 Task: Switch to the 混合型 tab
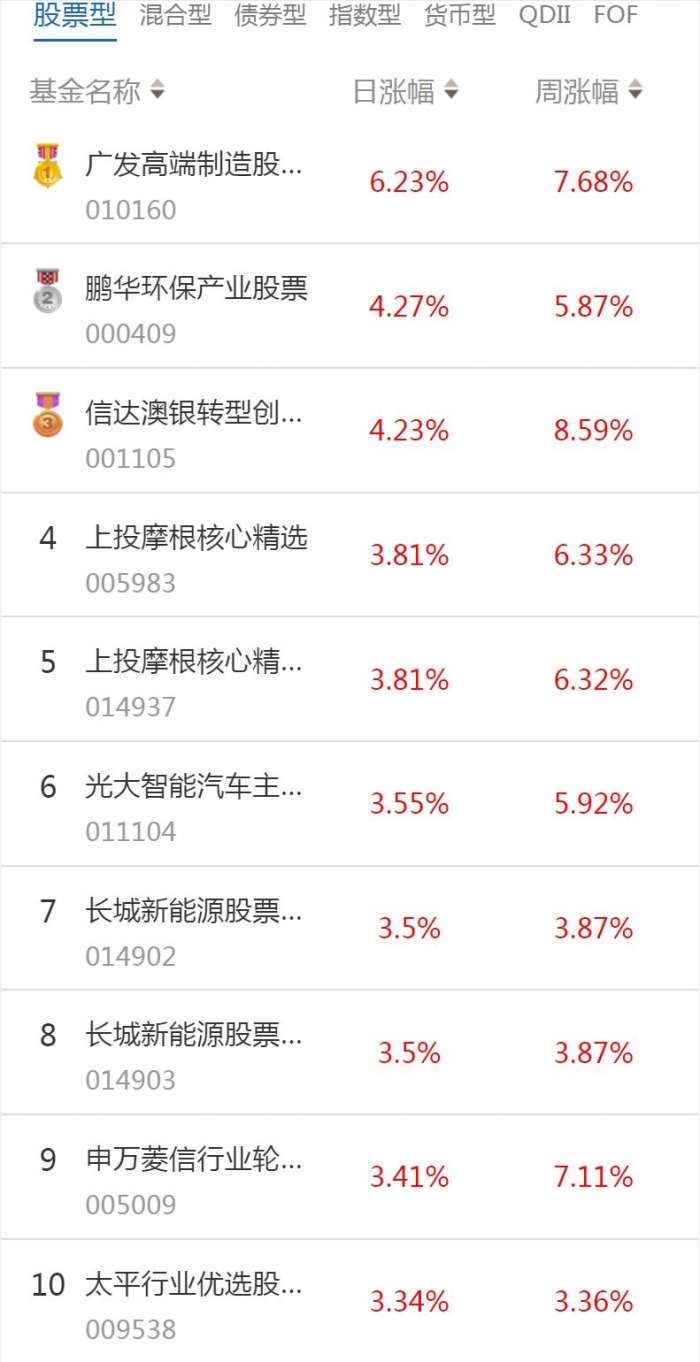coord(175,15)
